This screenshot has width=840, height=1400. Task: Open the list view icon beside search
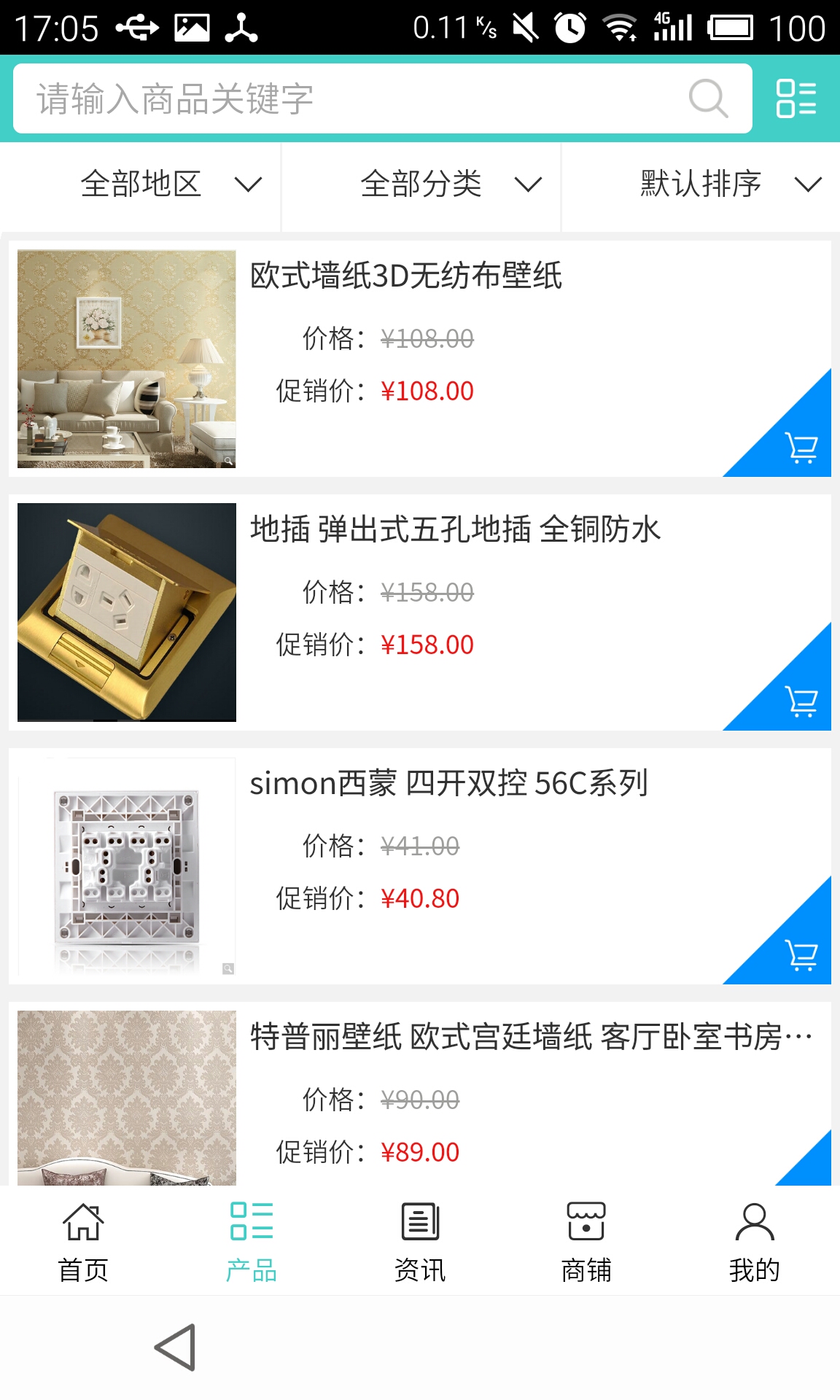point(796,98)
